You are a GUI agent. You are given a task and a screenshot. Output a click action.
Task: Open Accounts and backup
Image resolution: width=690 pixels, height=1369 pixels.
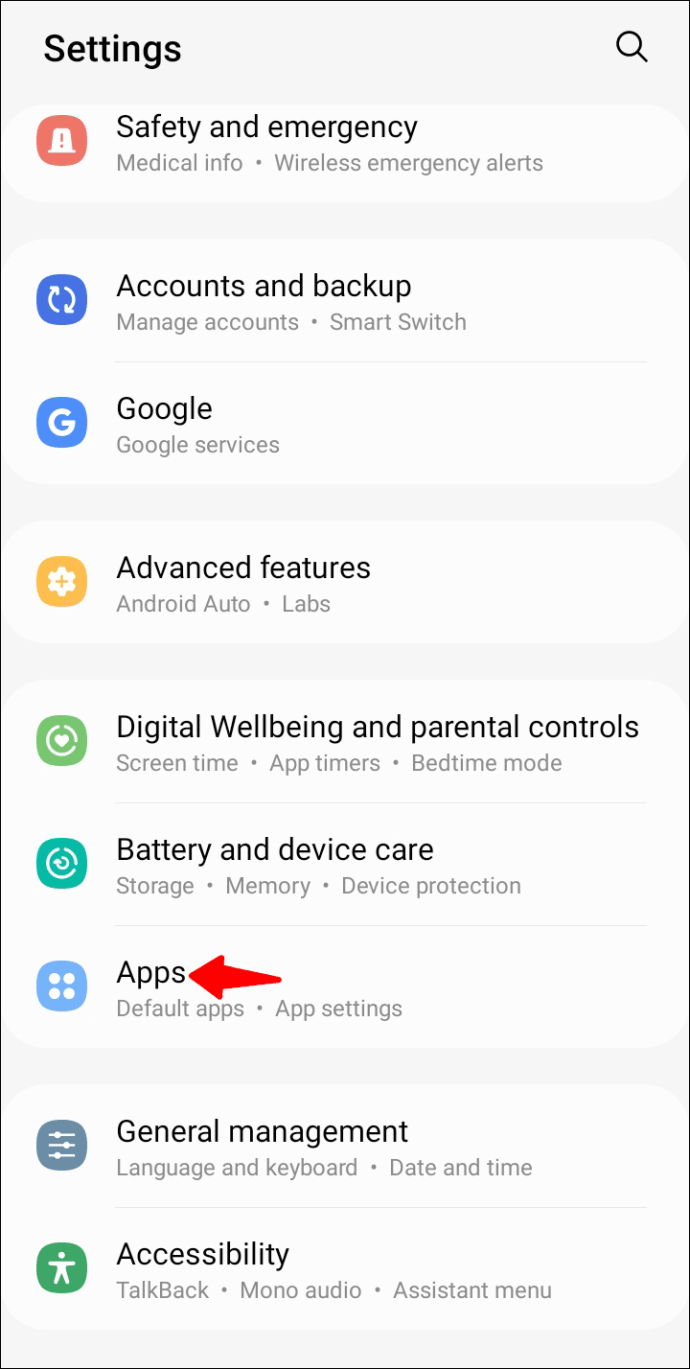pyautogui.click(x=345, y=301)
